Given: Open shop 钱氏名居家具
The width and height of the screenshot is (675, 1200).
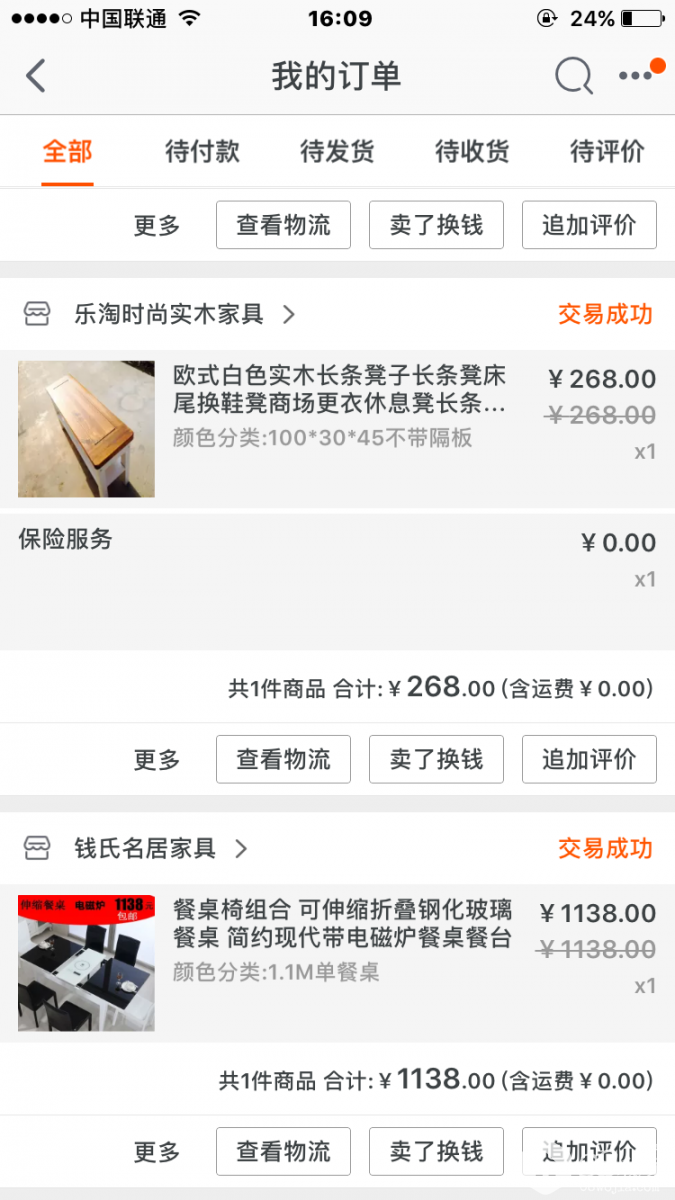Looking at the screenshot, I should [x=145, y=849].
